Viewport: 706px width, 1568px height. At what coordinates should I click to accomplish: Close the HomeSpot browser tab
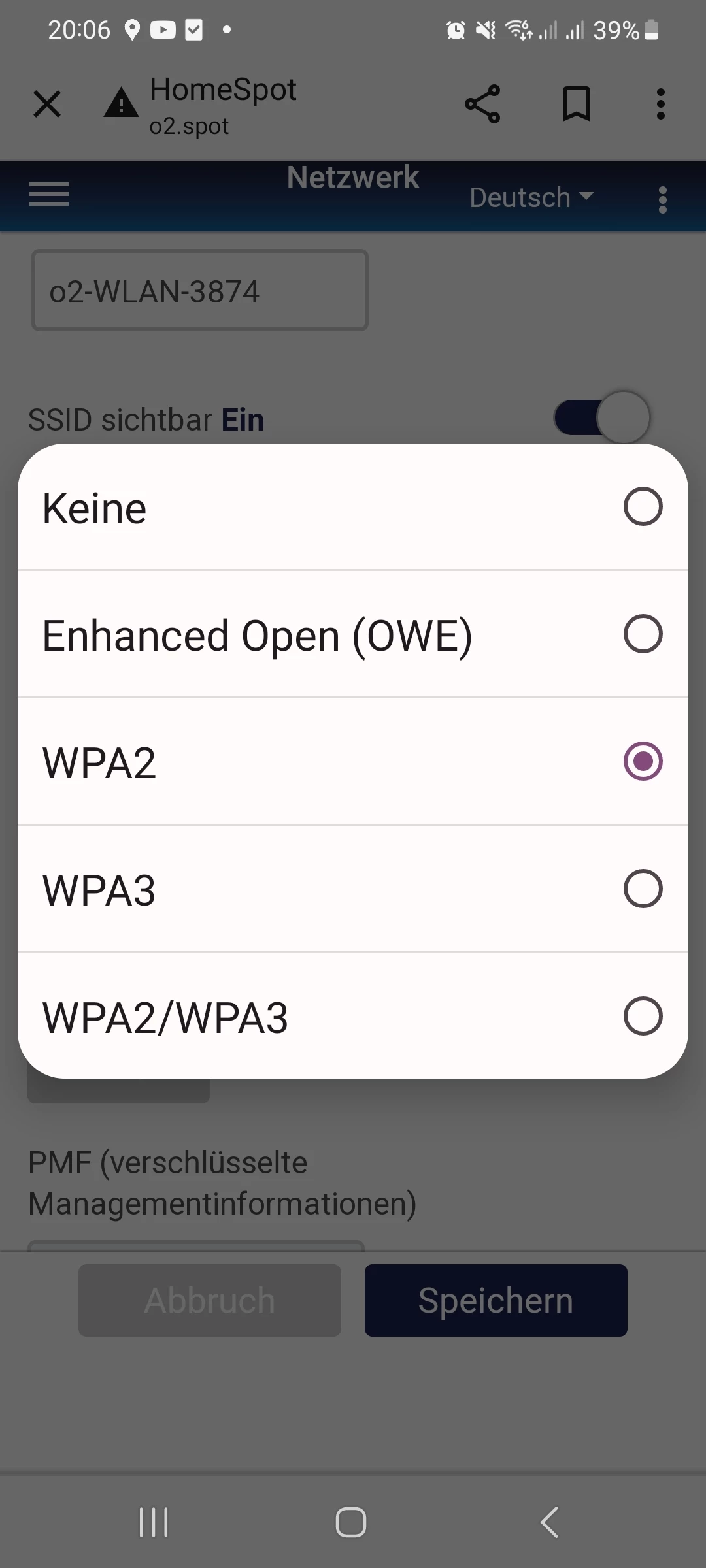click(x=47, y=104)
